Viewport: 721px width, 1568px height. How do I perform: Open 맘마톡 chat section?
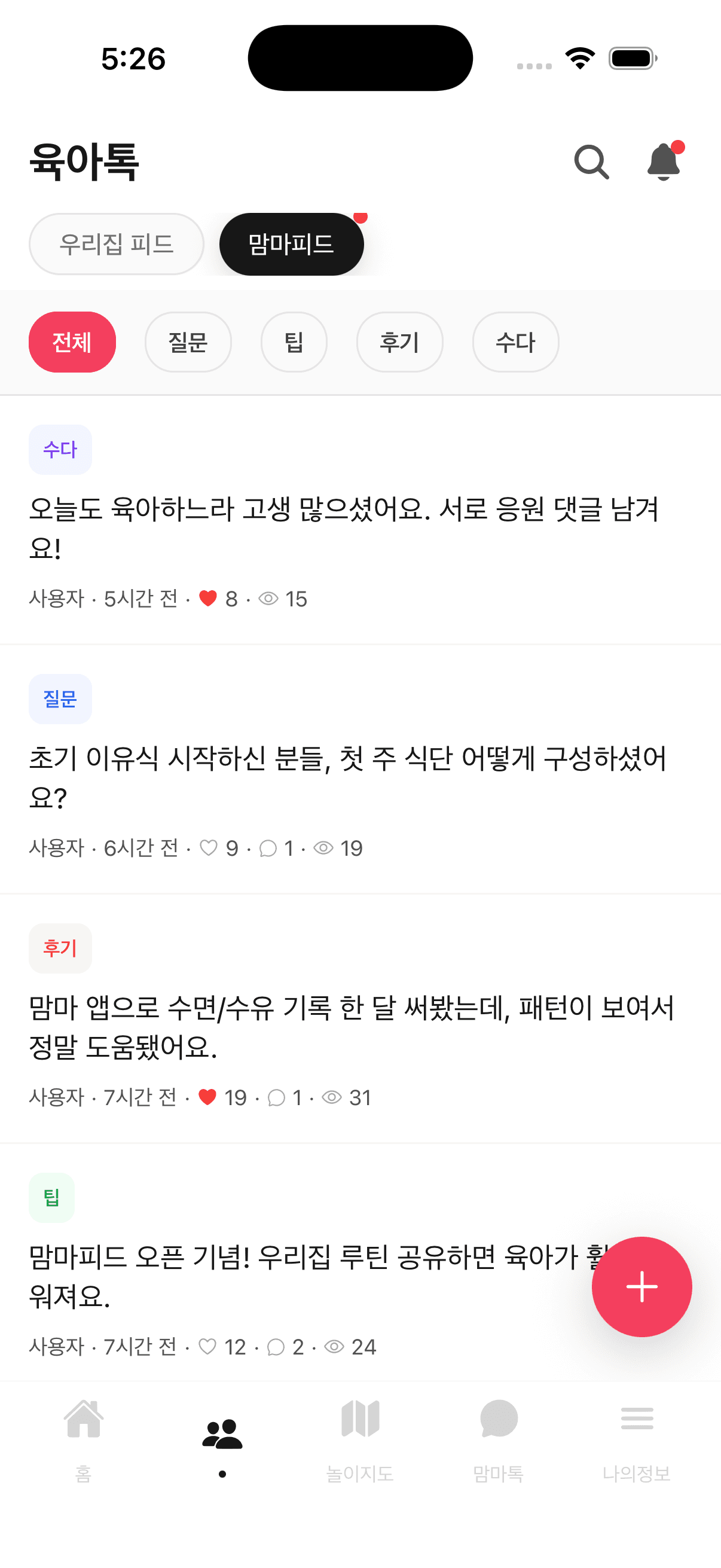click(499, 1436)
